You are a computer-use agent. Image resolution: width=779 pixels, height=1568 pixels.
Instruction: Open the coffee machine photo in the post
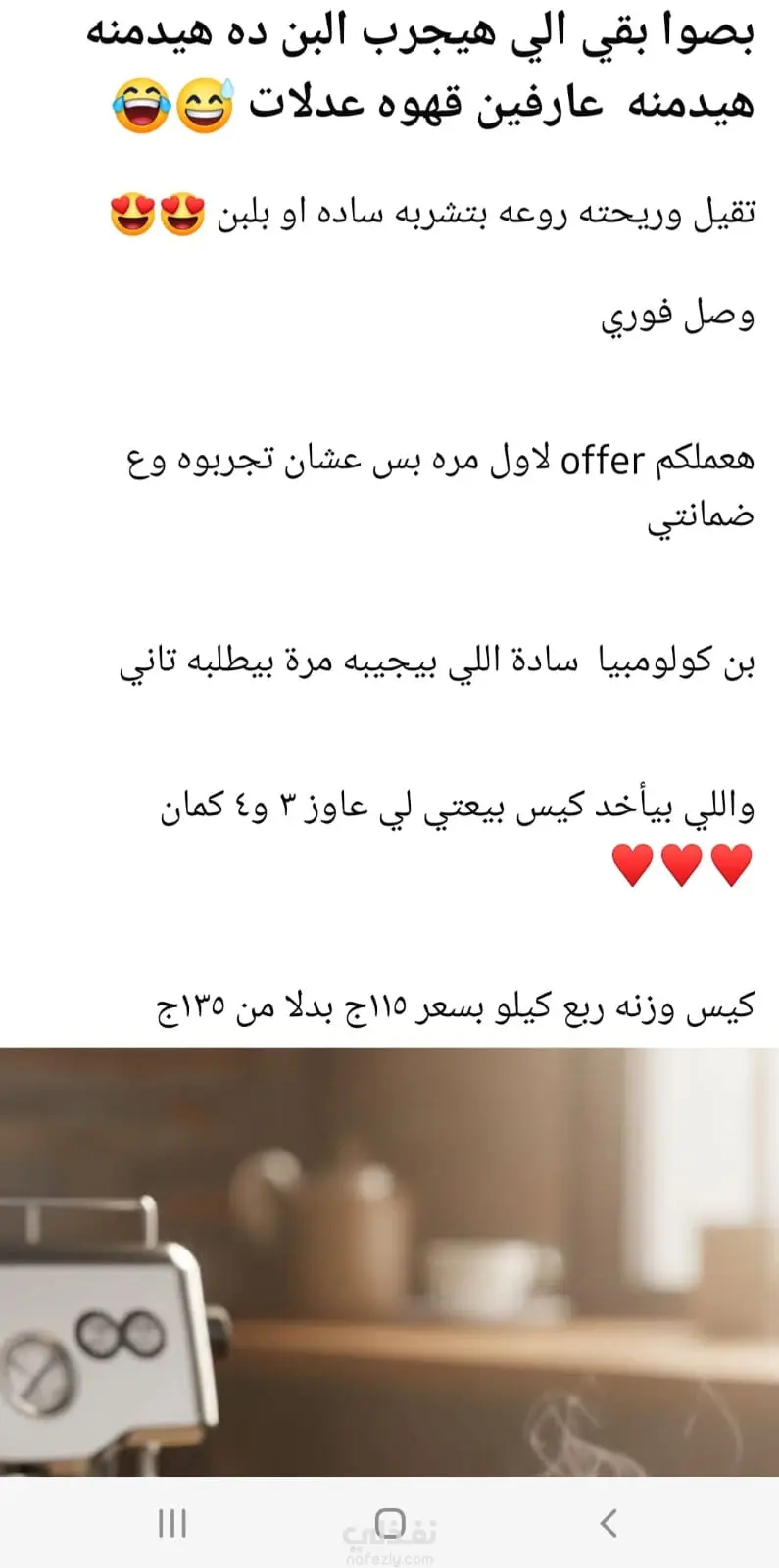(389, 1259)
